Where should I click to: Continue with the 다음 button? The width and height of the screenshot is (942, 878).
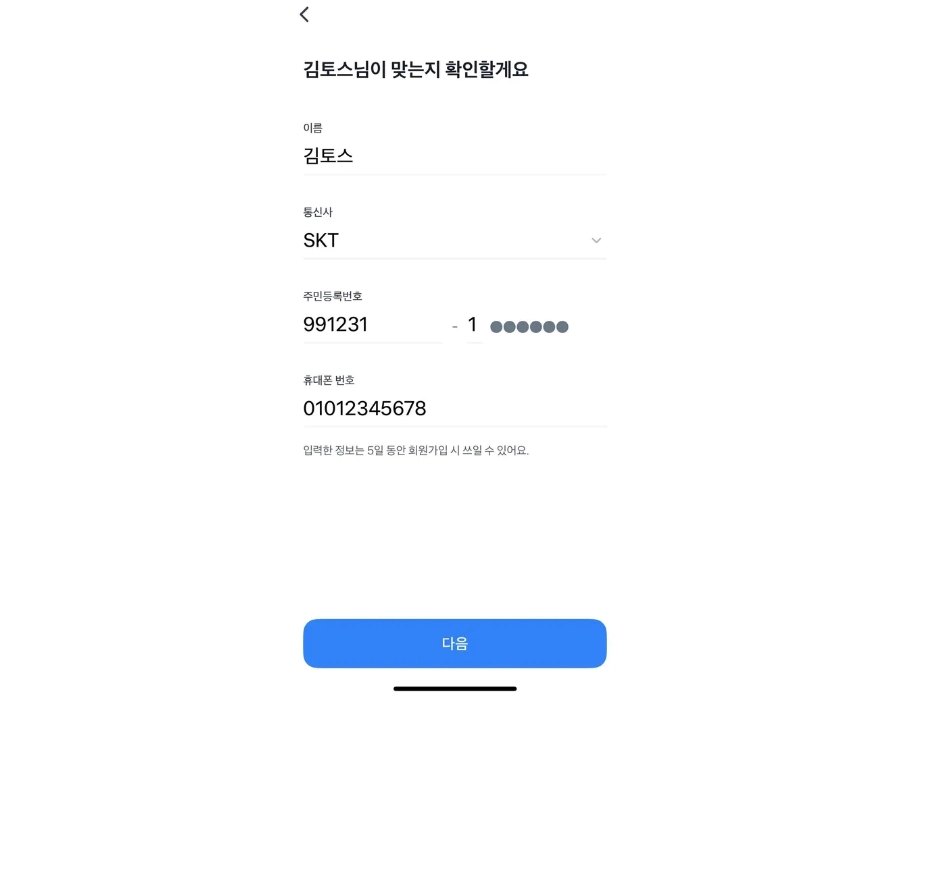pos(454,643)
